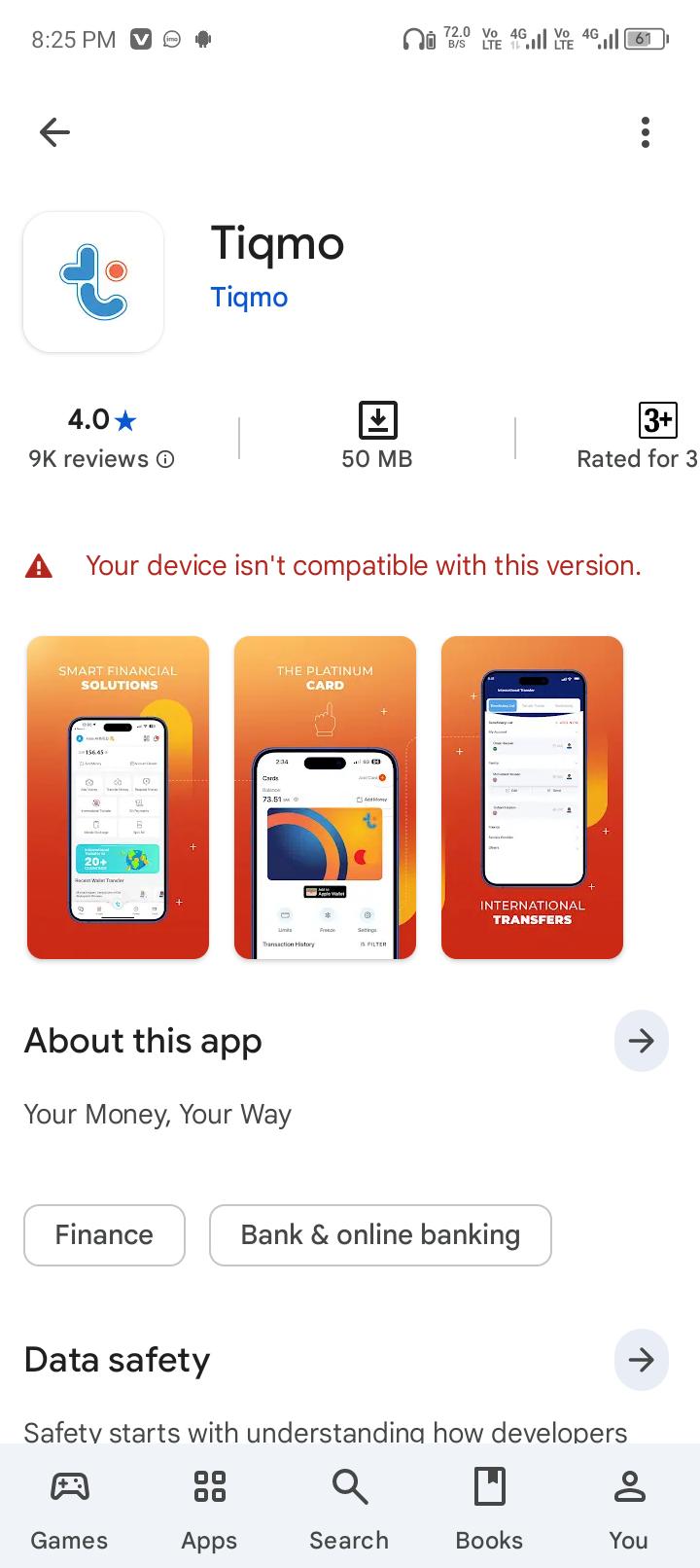
Task: Select Bank & online banking chip
Action: point(380,1234)
